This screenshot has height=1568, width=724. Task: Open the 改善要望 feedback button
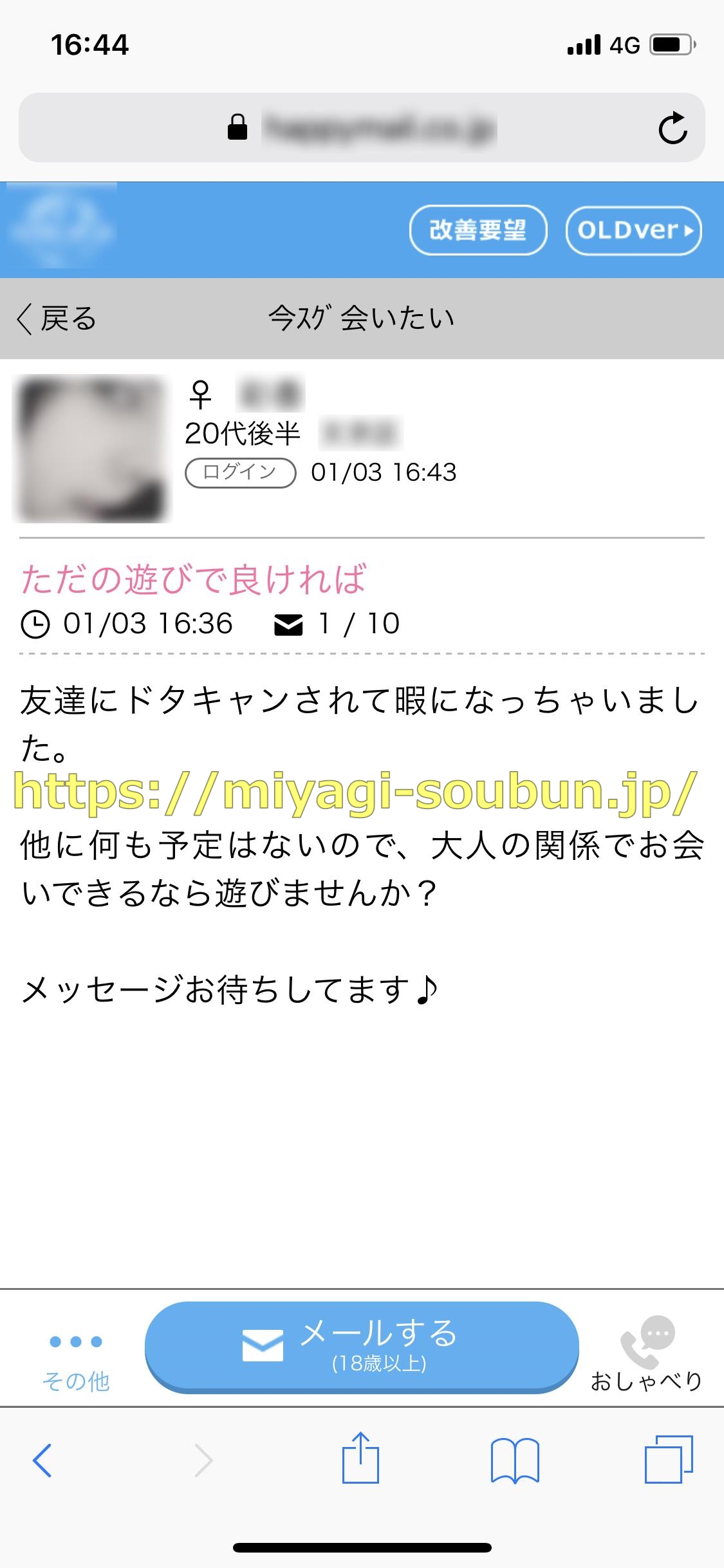point(478,230)
